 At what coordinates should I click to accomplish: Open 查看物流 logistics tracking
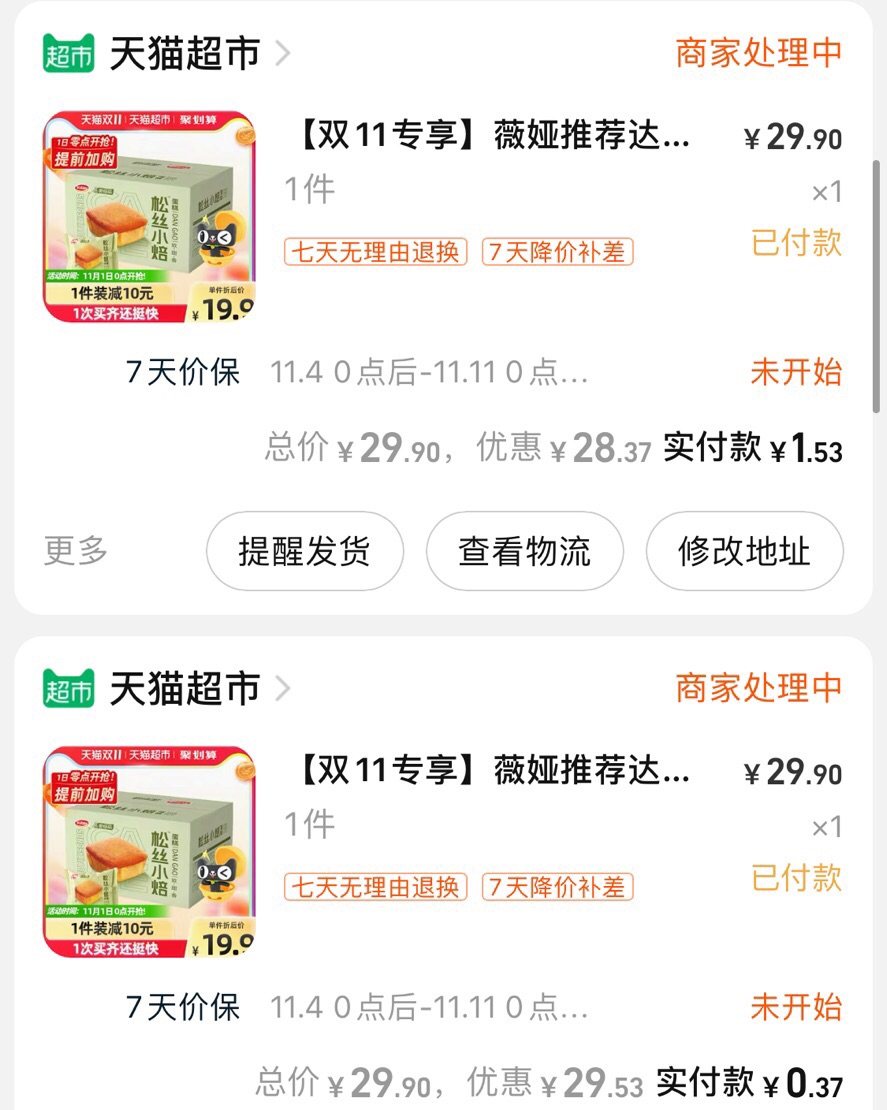tap(524, 551)
